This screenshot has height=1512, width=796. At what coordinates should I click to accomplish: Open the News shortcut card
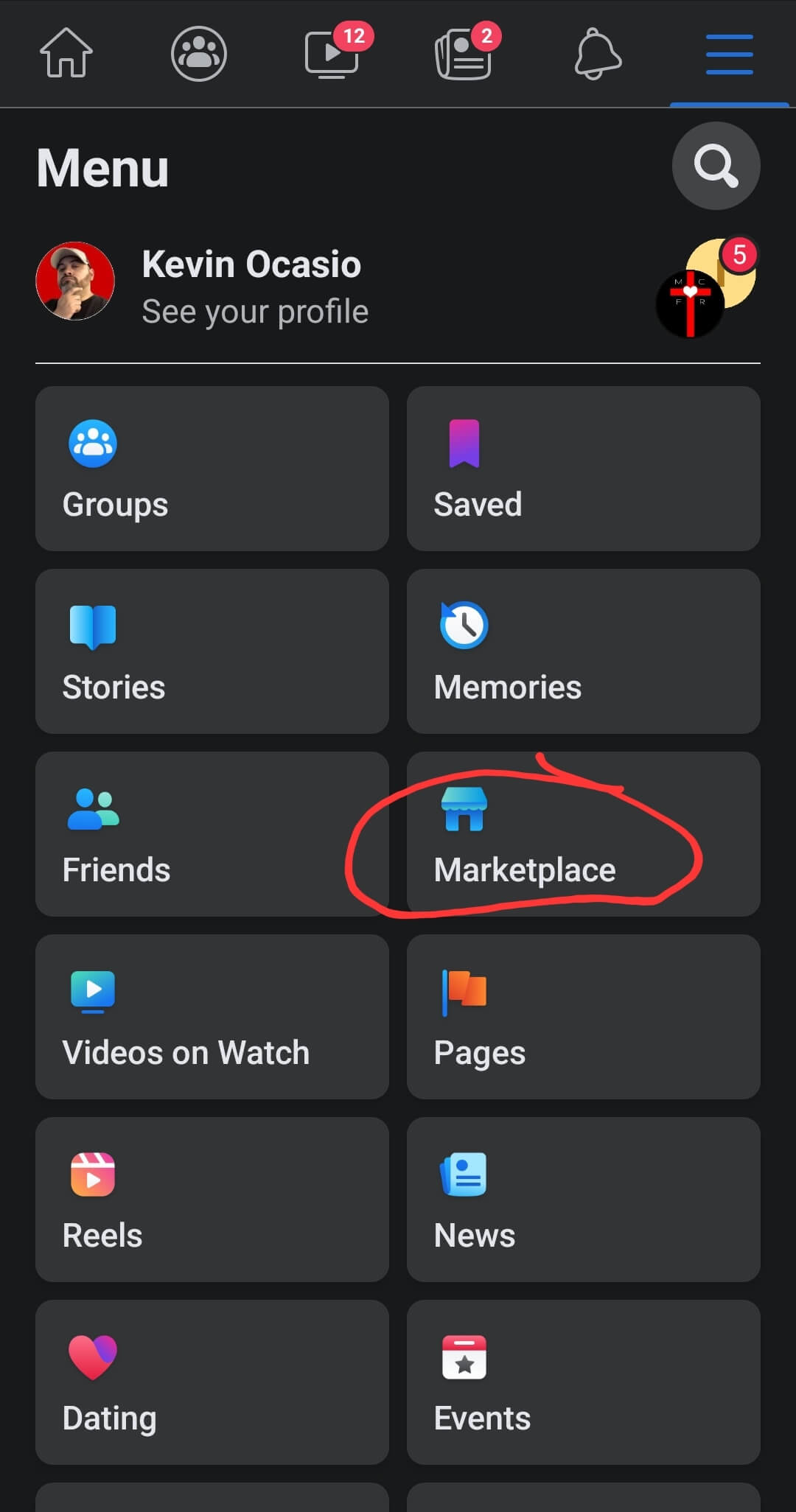[x=583, y=1200]
